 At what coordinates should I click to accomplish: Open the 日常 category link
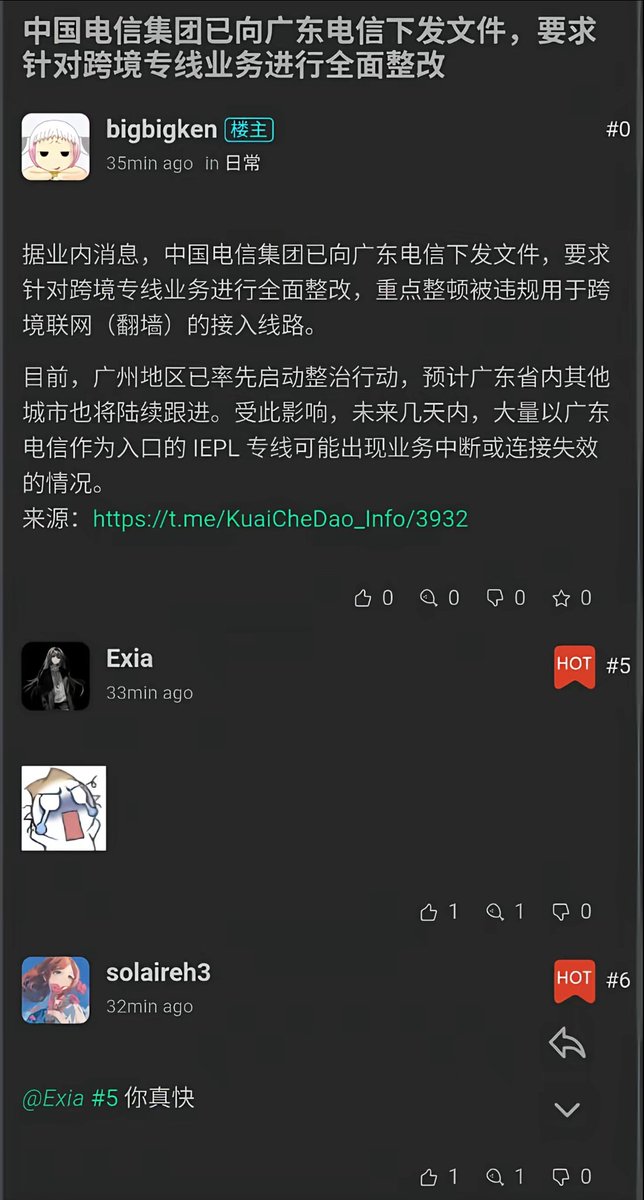(x=242, y=163)
